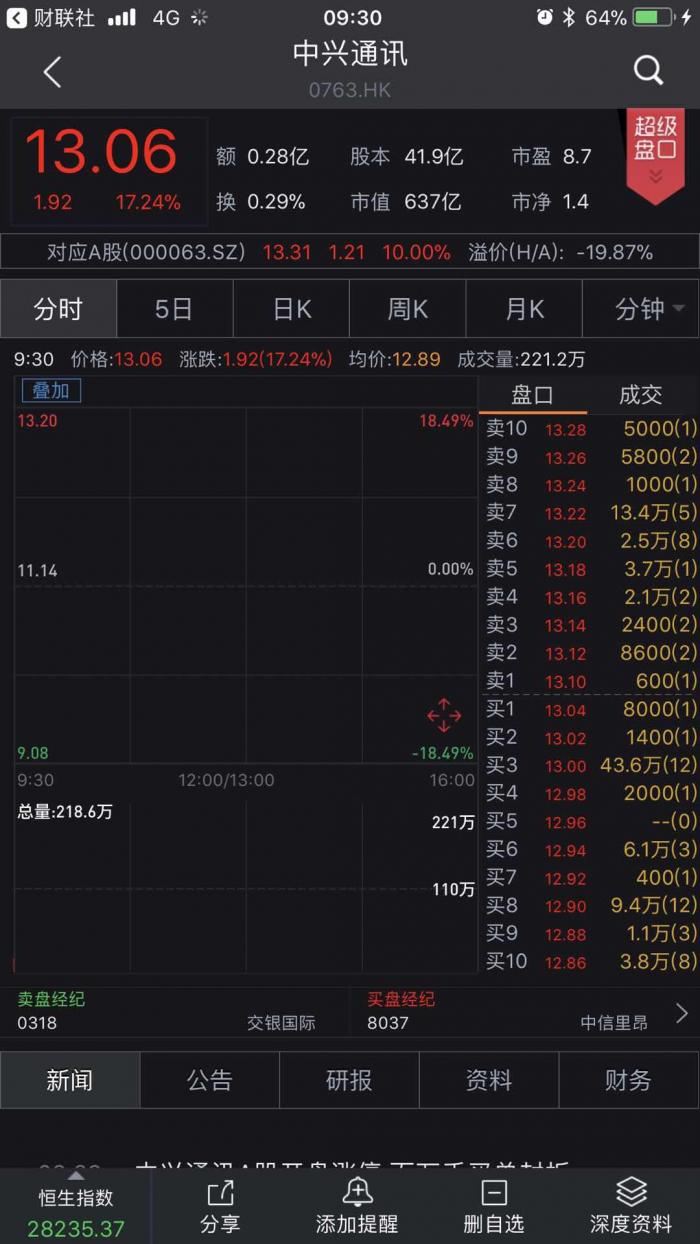Open the corresponding A-share 000063.SZ row
The image size is (700, 1244).
click(x=349, y=252)
